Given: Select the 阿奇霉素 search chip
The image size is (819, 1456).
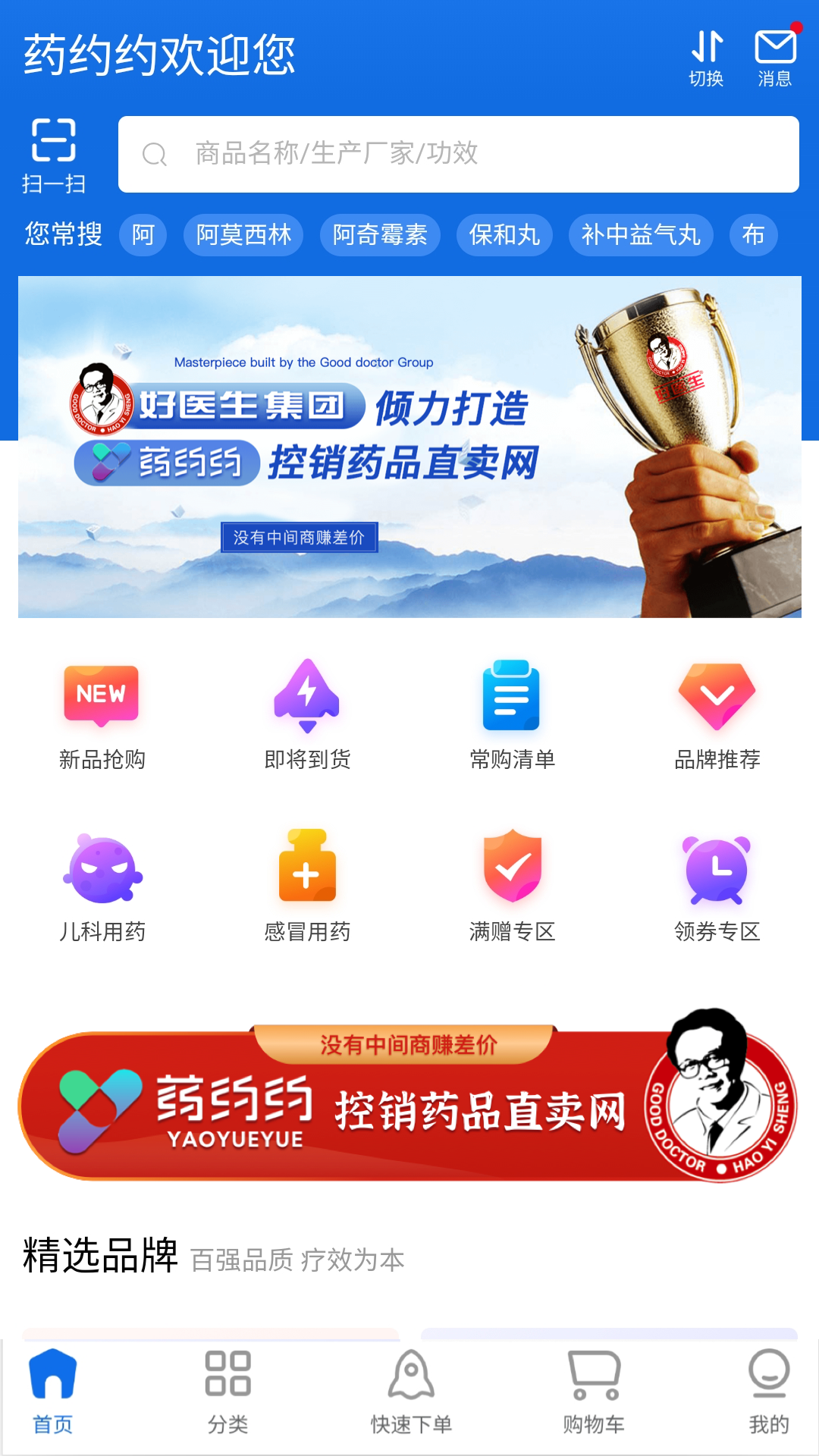Looking at the screenshot, I should pyautogui.click(x=380, y=235).
